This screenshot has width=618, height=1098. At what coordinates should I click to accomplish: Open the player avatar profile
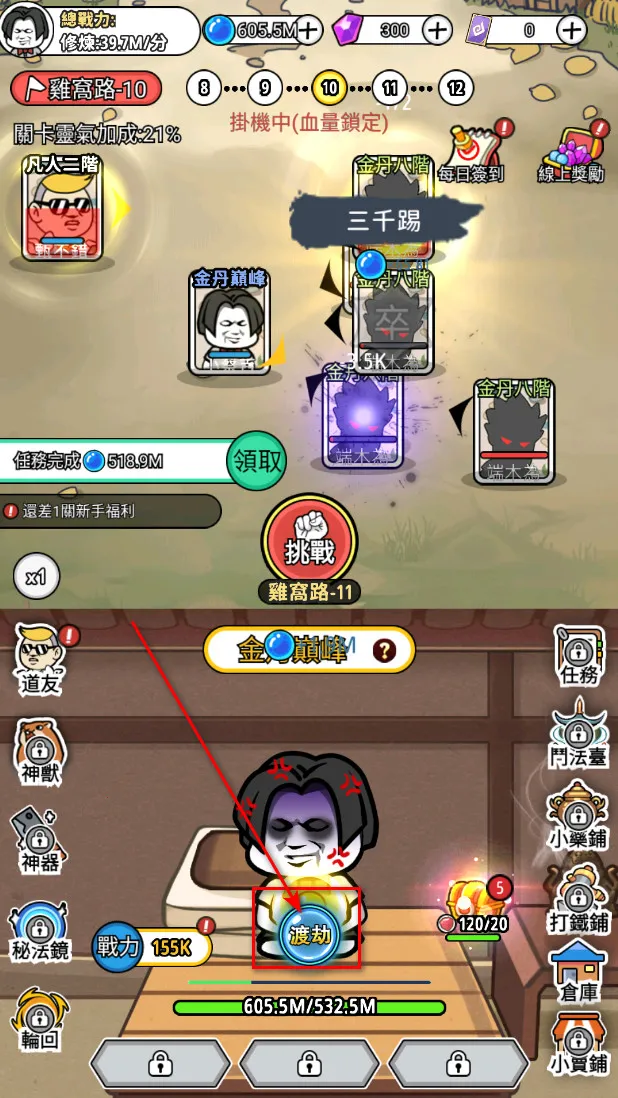(x=31, y=30)
